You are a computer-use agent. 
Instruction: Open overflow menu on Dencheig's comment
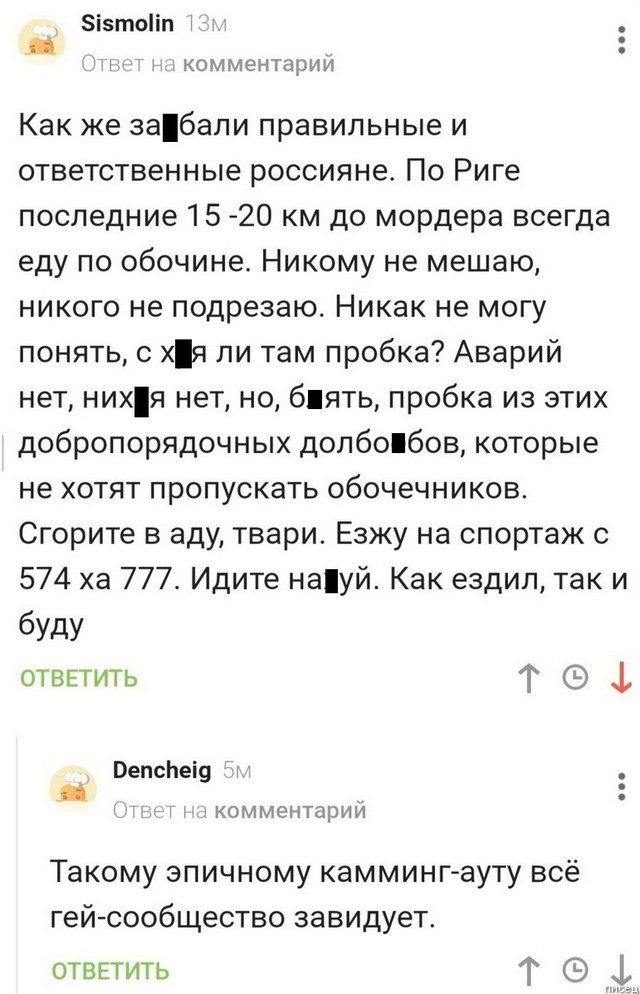coord(622,786)
